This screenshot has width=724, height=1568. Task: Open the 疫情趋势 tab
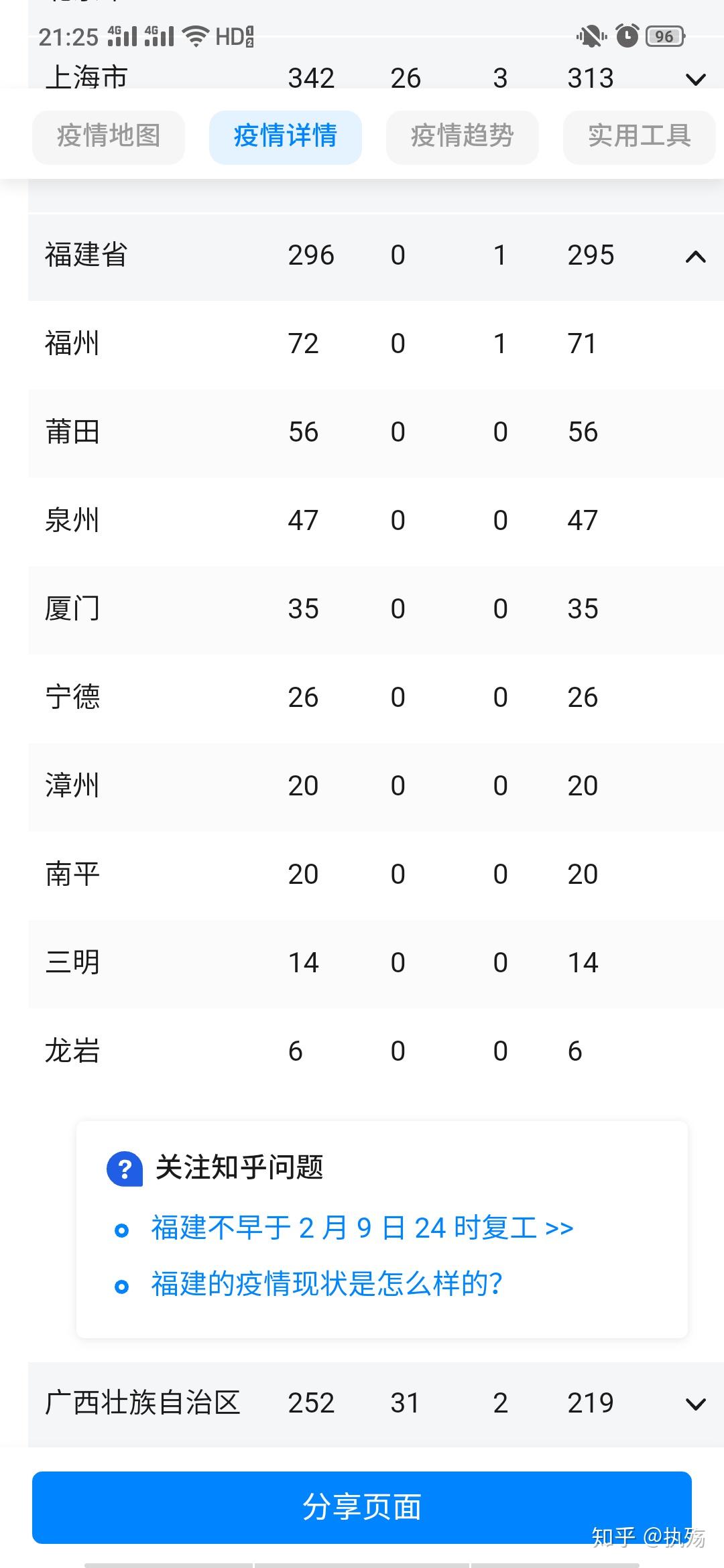click(x=462, y=137)
